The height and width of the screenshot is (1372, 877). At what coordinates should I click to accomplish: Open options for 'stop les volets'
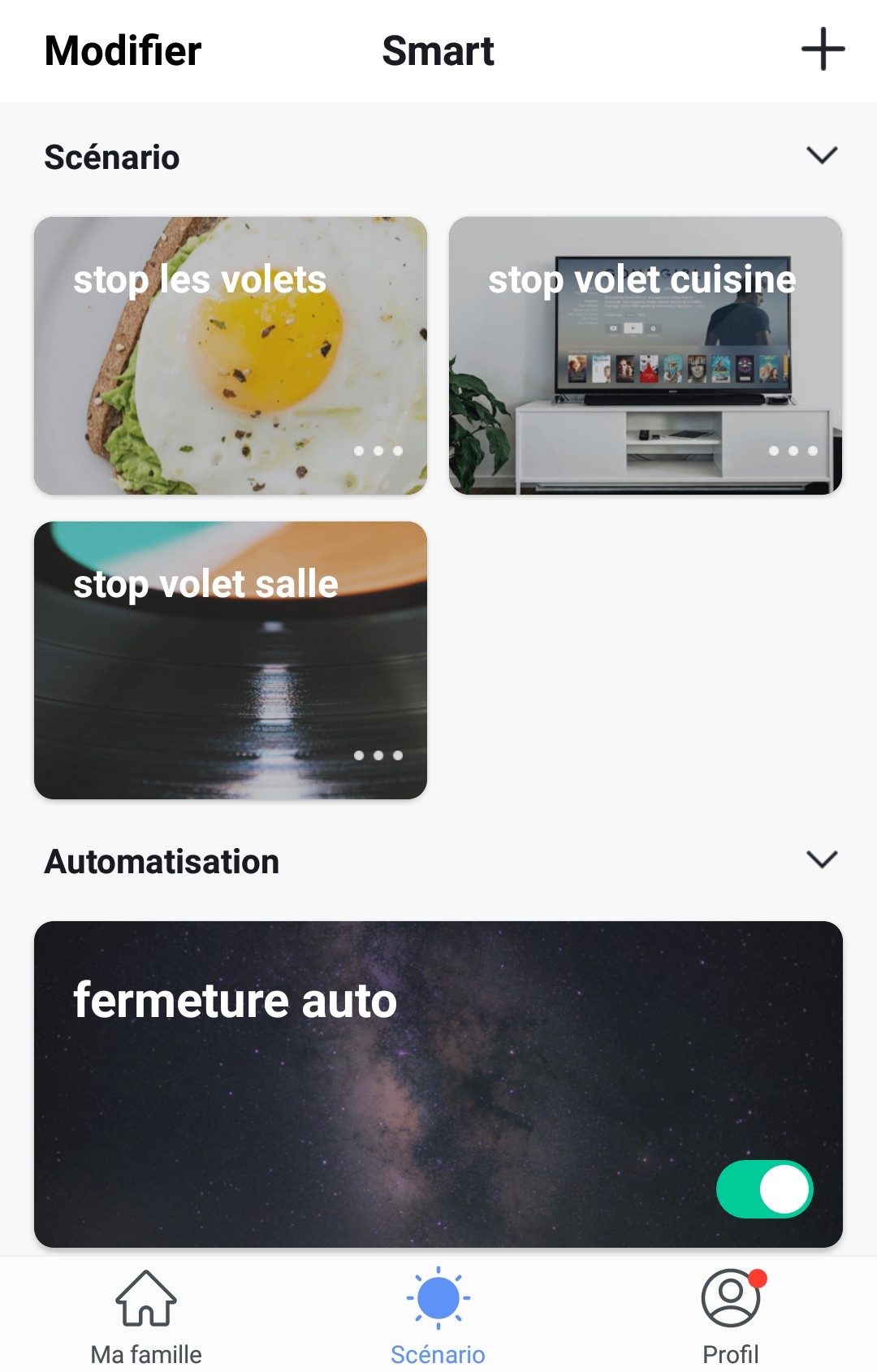378,451
